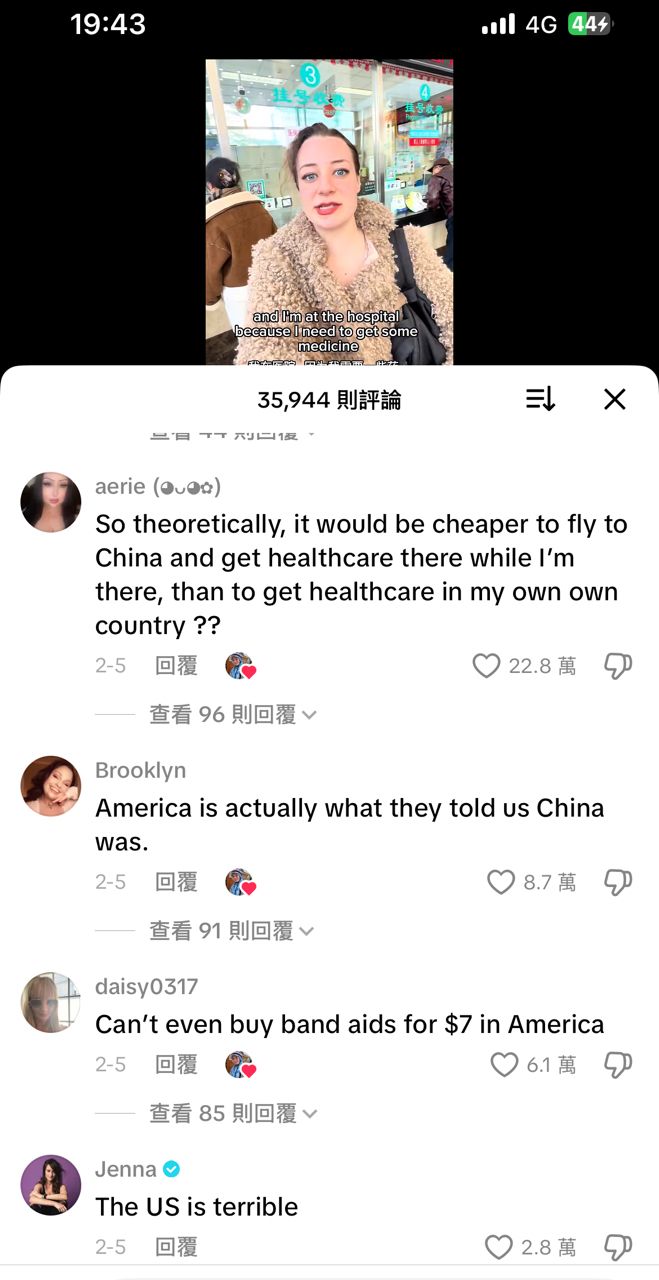
Task: Like aerie's comment
Action: [x=486, y=666]
